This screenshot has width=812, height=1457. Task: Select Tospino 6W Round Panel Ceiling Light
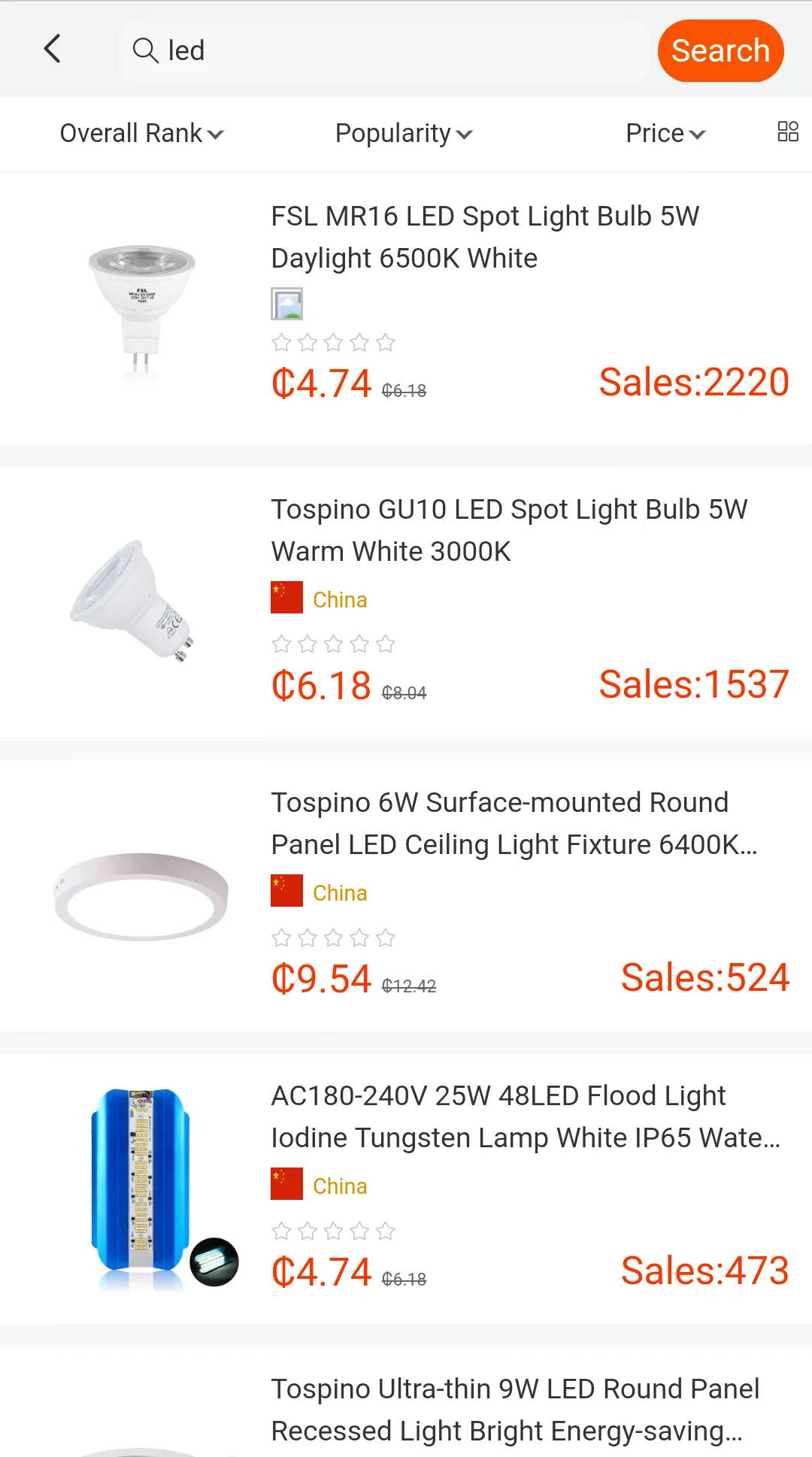(x=514, y=823)
